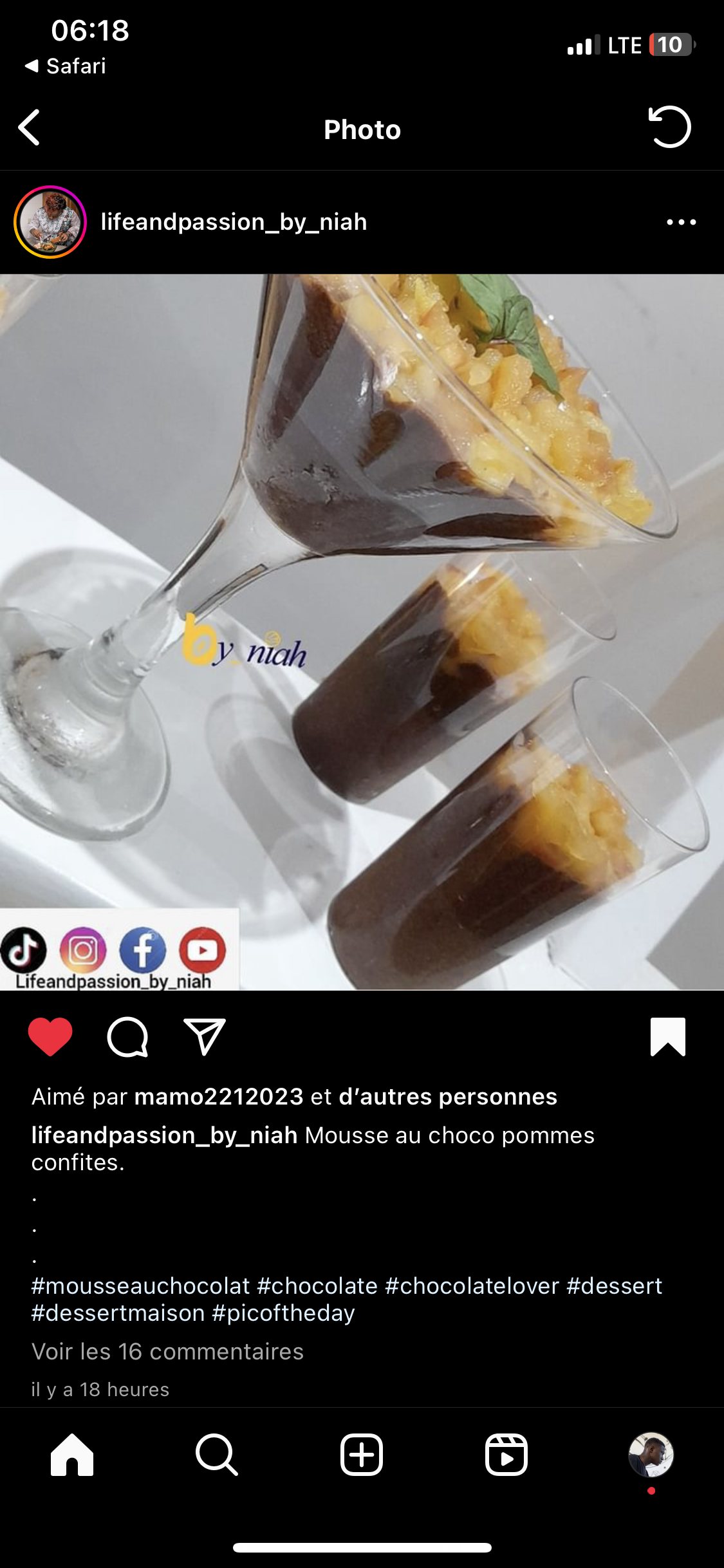The image size is (724, 1568).
Task: Open the #dessertmaison hashtag
Action: coord(118,1313)
